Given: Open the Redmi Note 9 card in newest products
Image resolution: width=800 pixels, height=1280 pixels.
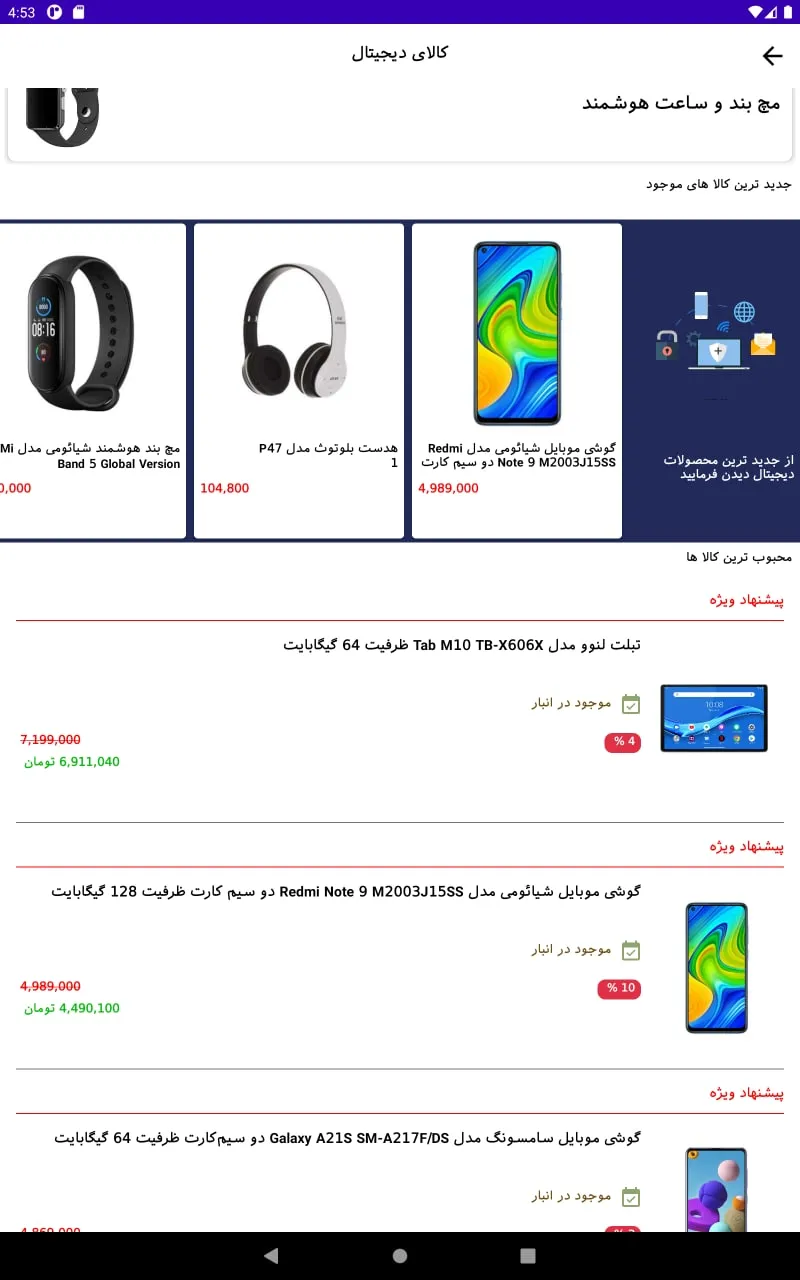Looking at the screenshot, I should [x=517, y=380].
